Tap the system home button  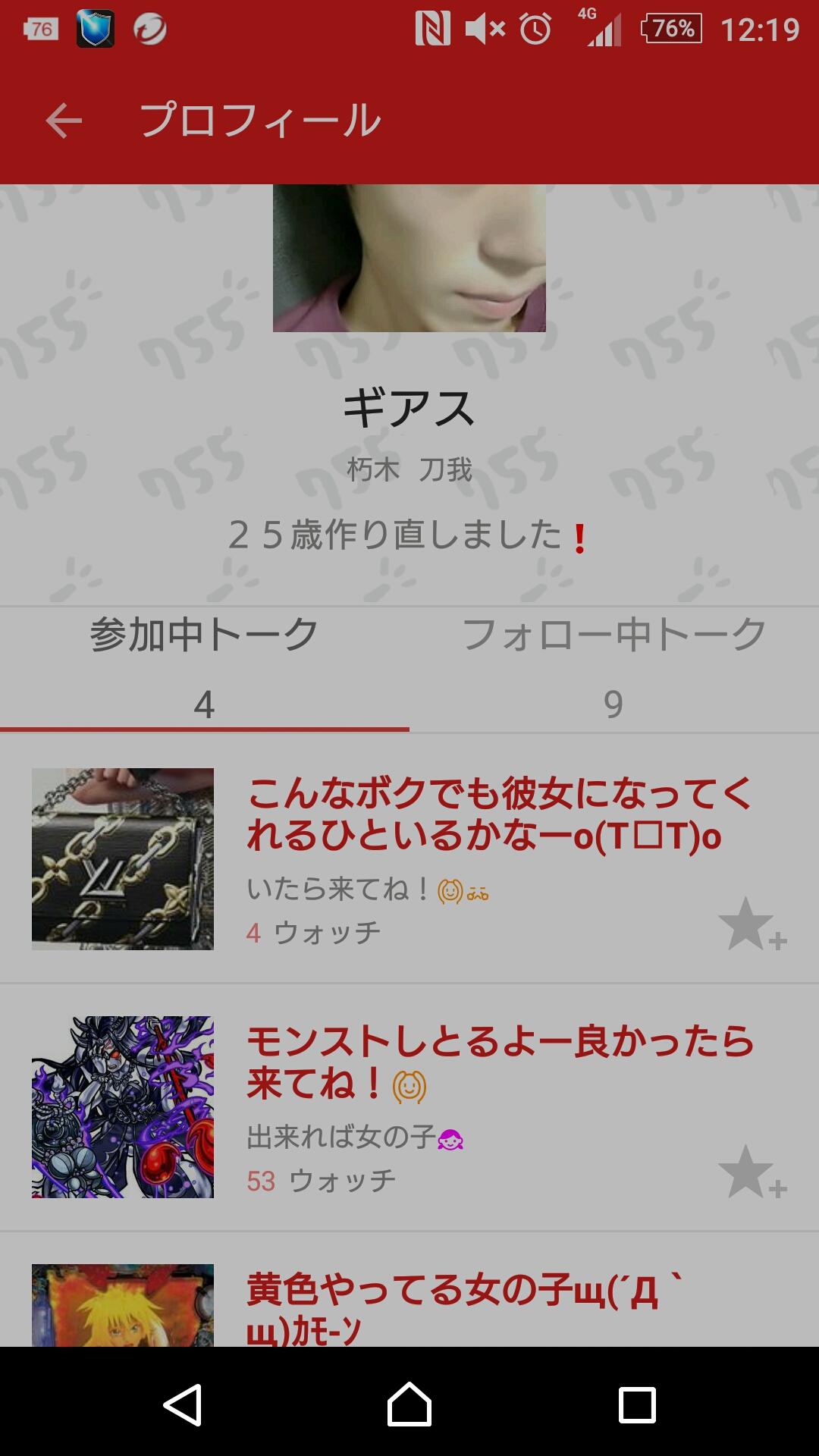point(409,1404)
